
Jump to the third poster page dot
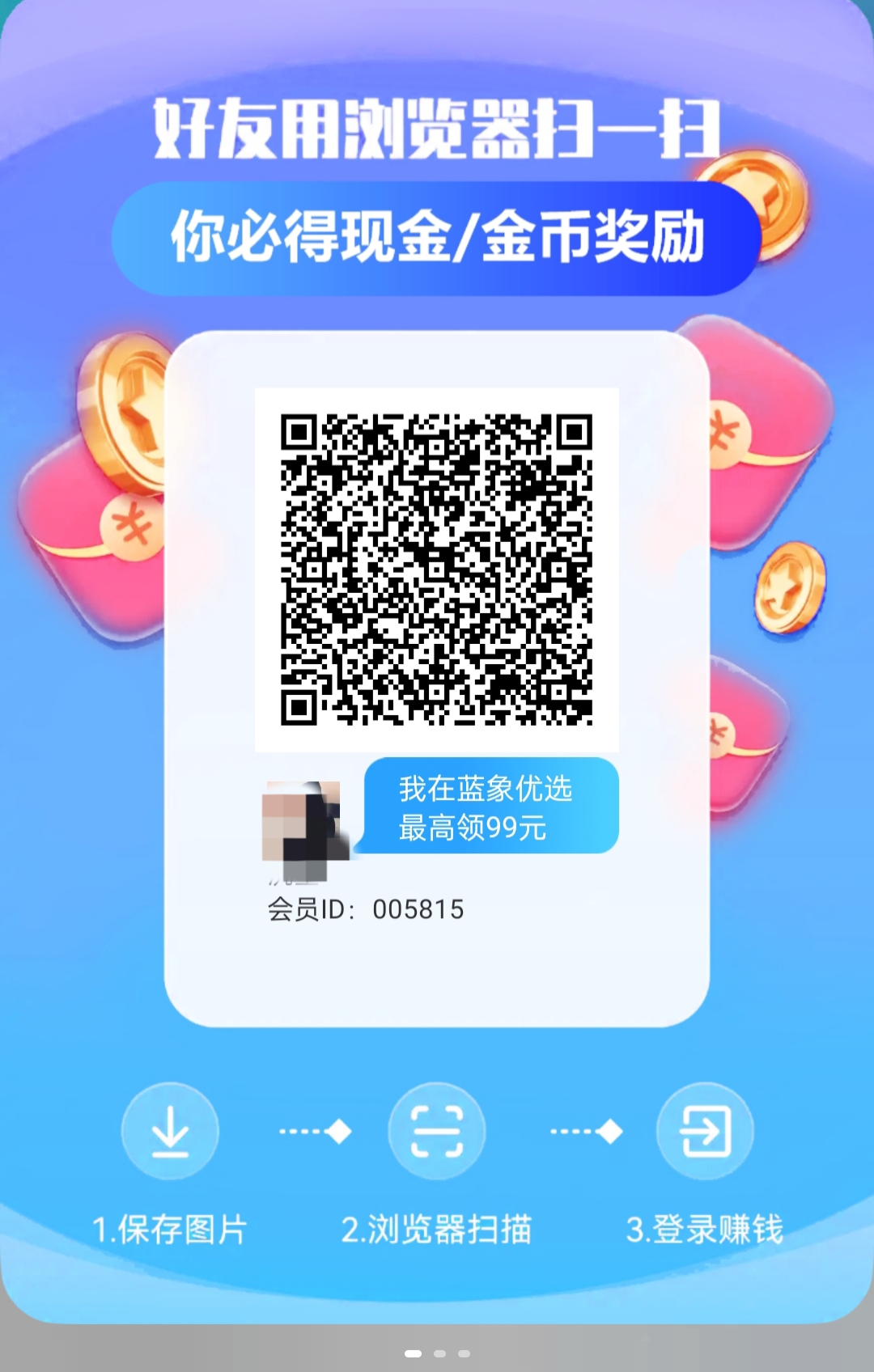click(464, 1353)
